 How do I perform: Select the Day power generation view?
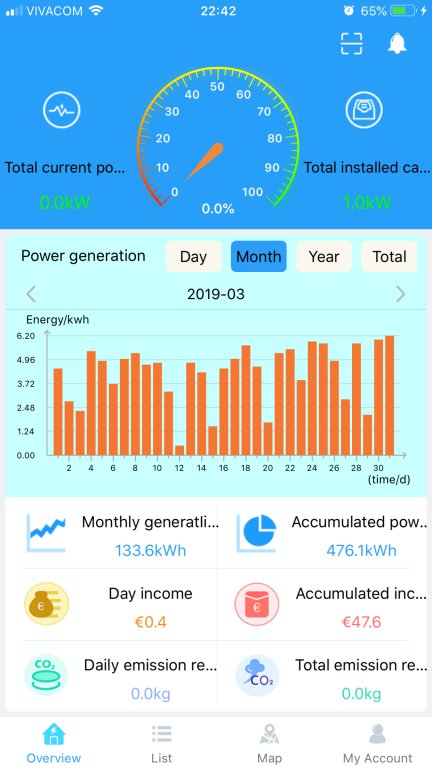pos(193,257)
